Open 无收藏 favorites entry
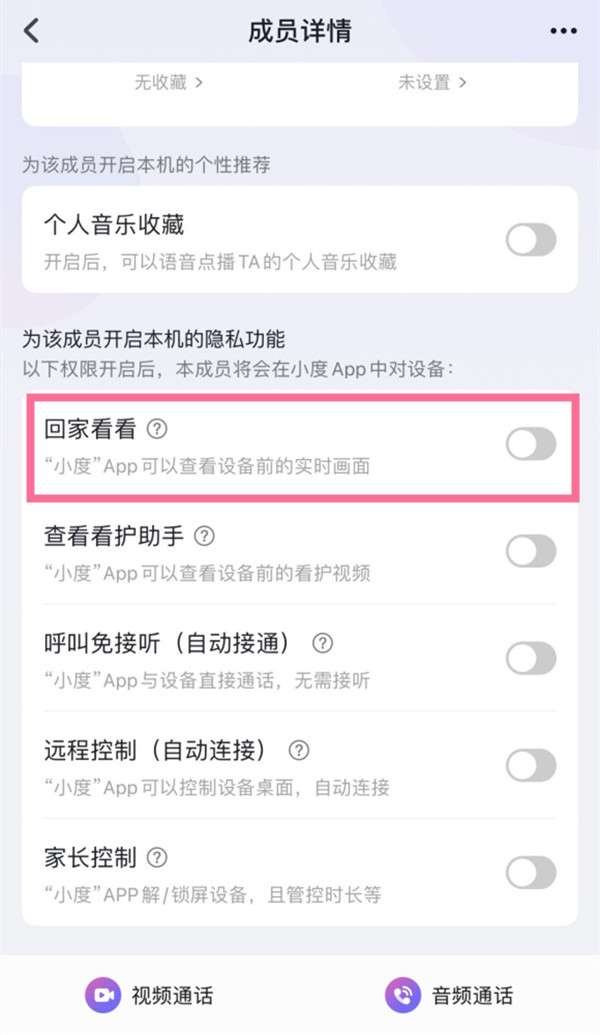 coord(168,83)
